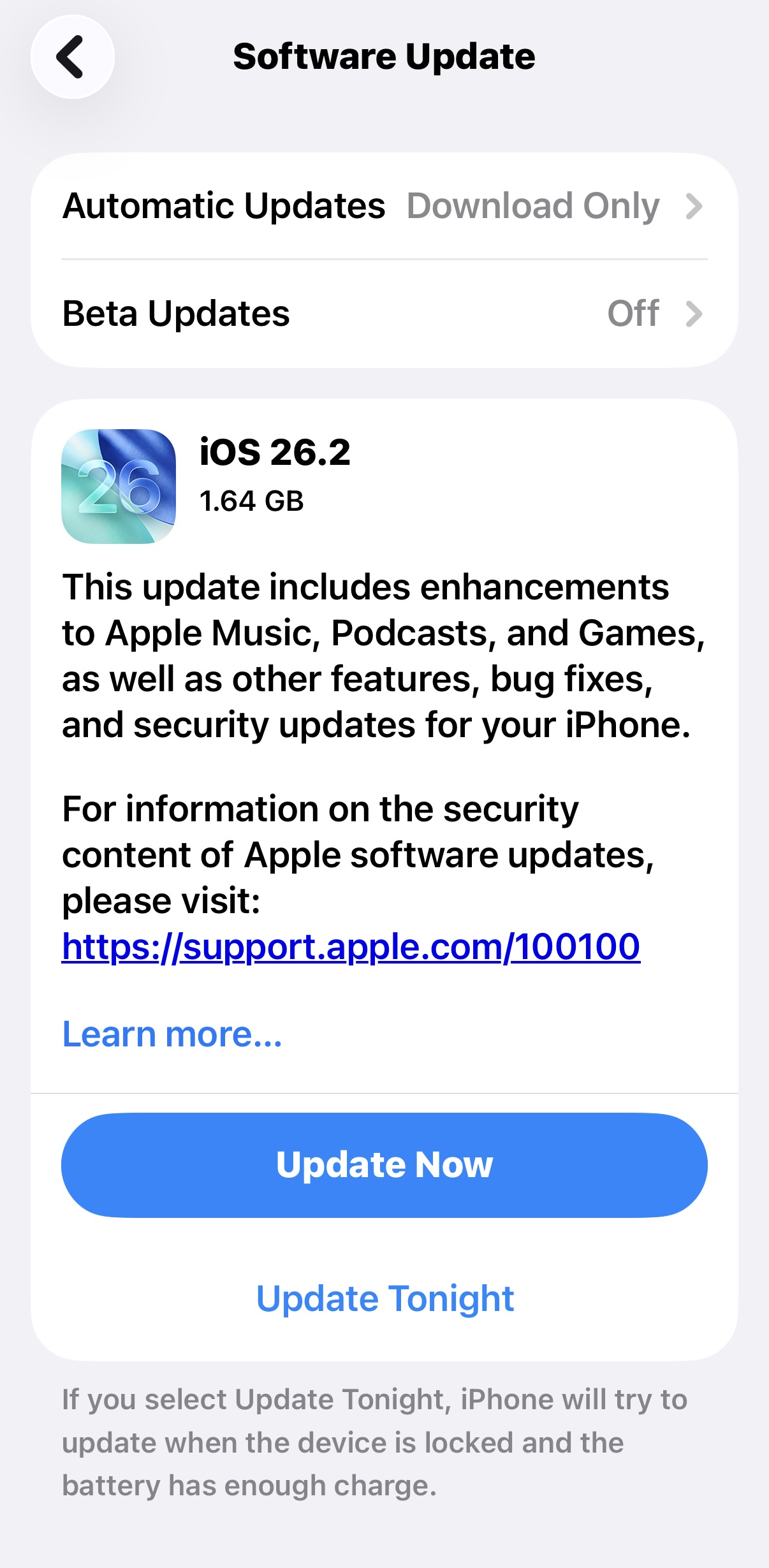Tap the Beta Updates label
769x1568 pixels.
click(x=177, y=314)
